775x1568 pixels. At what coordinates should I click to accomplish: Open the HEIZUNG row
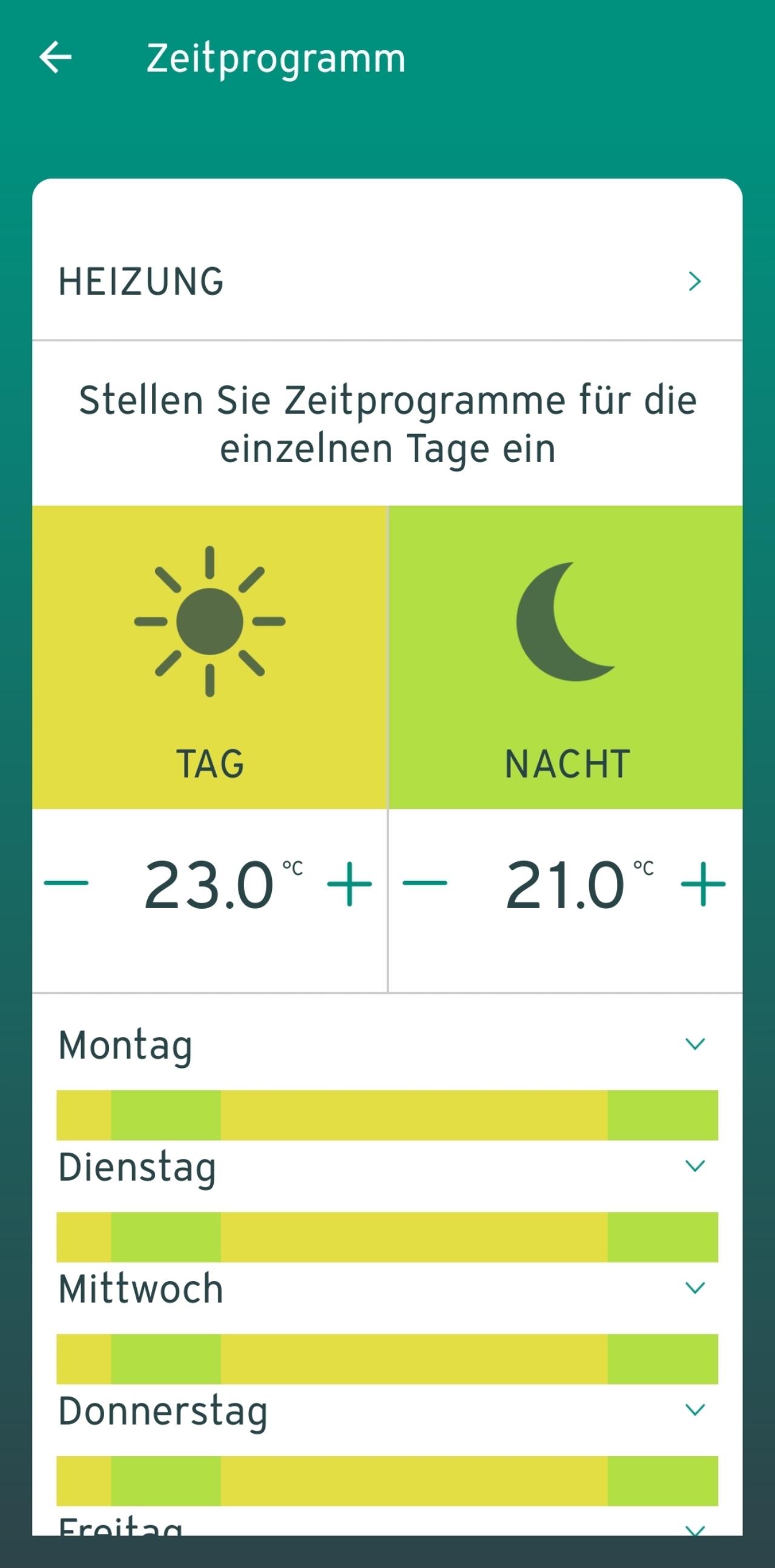(x=387, y=282)
